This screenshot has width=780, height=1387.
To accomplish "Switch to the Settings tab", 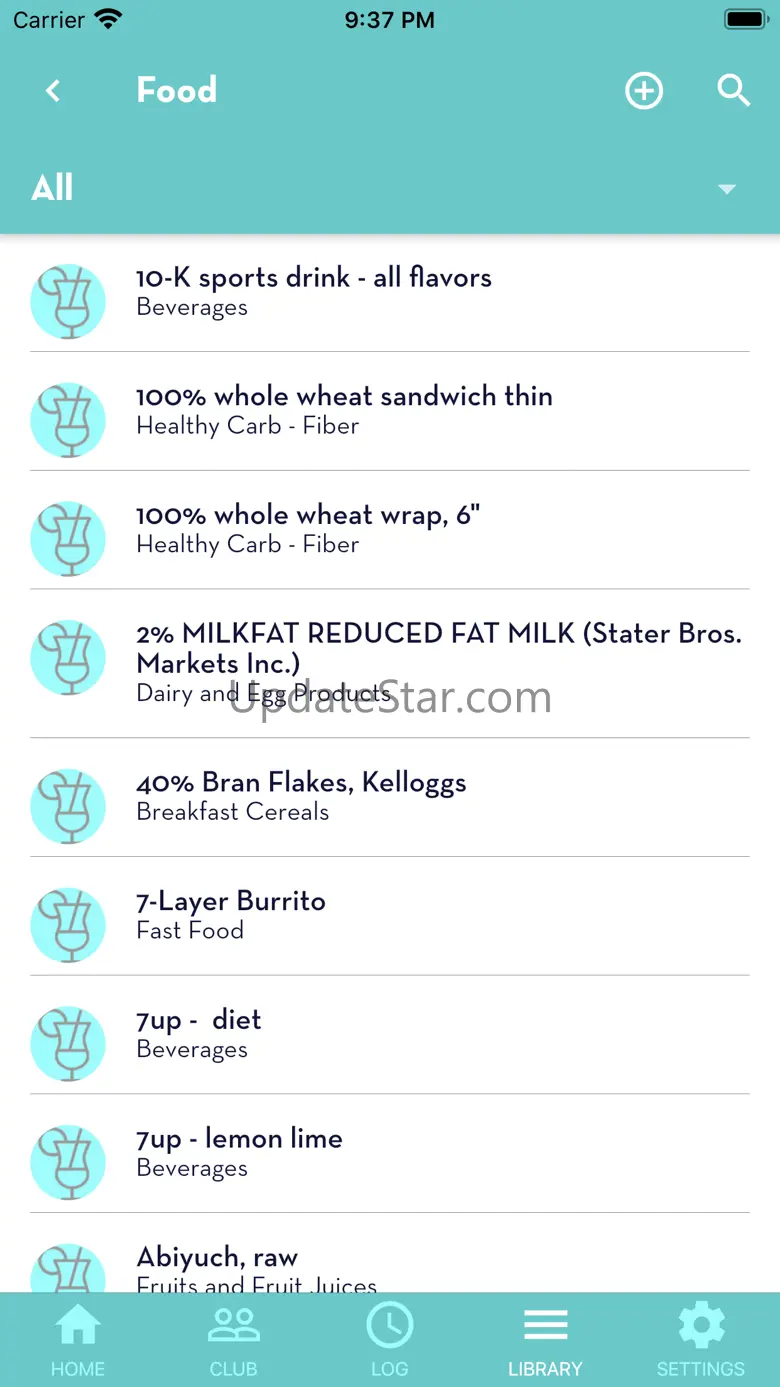I will click(701, 1341).
